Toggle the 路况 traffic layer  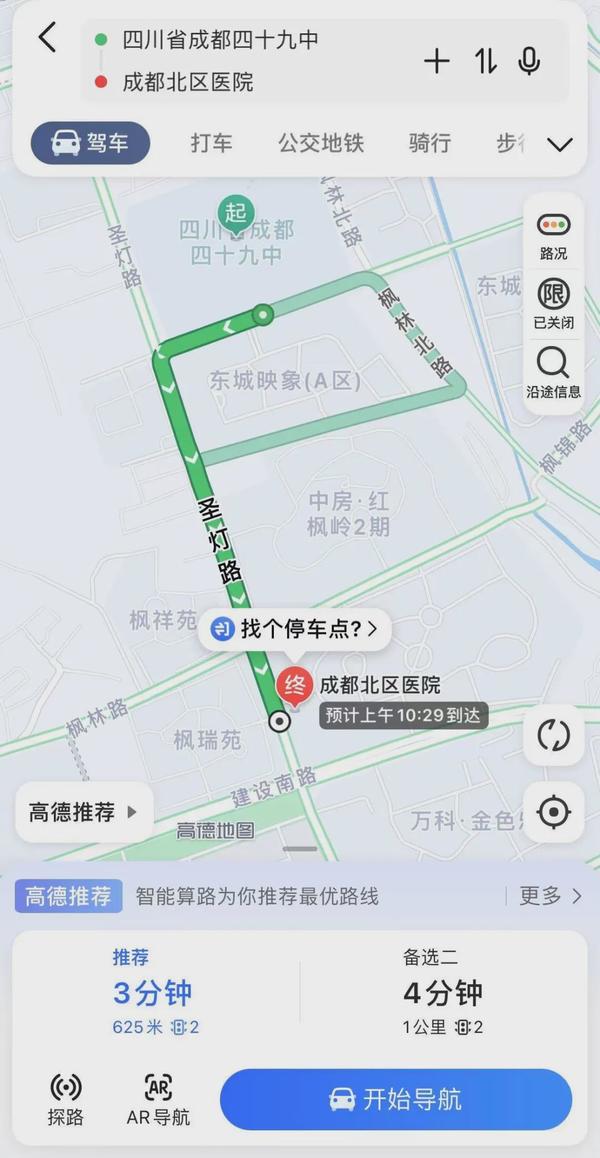553,236
